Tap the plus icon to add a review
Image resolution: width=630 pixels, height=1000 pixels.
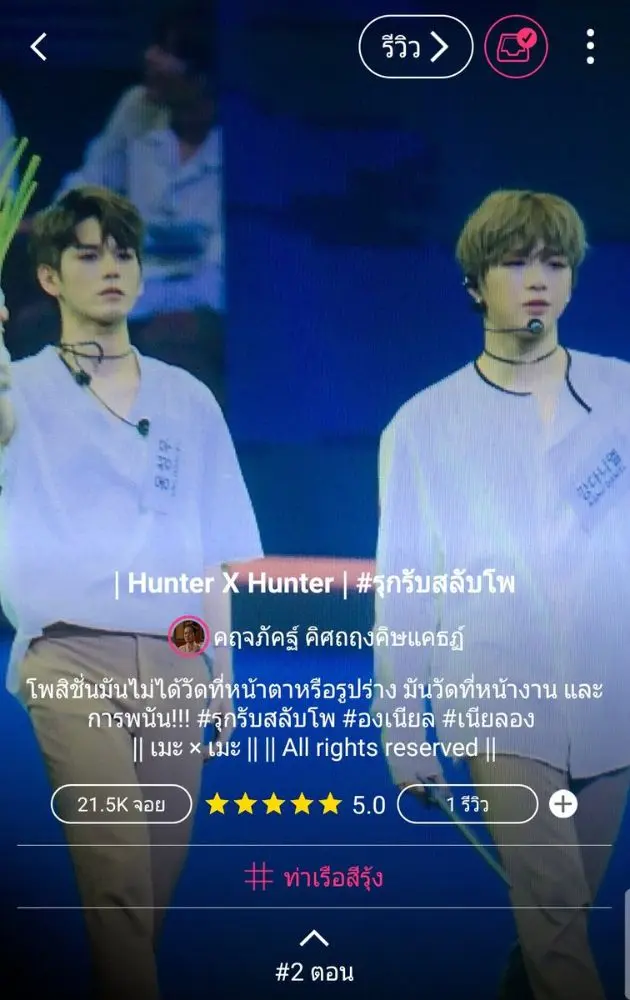pos(564,804)
